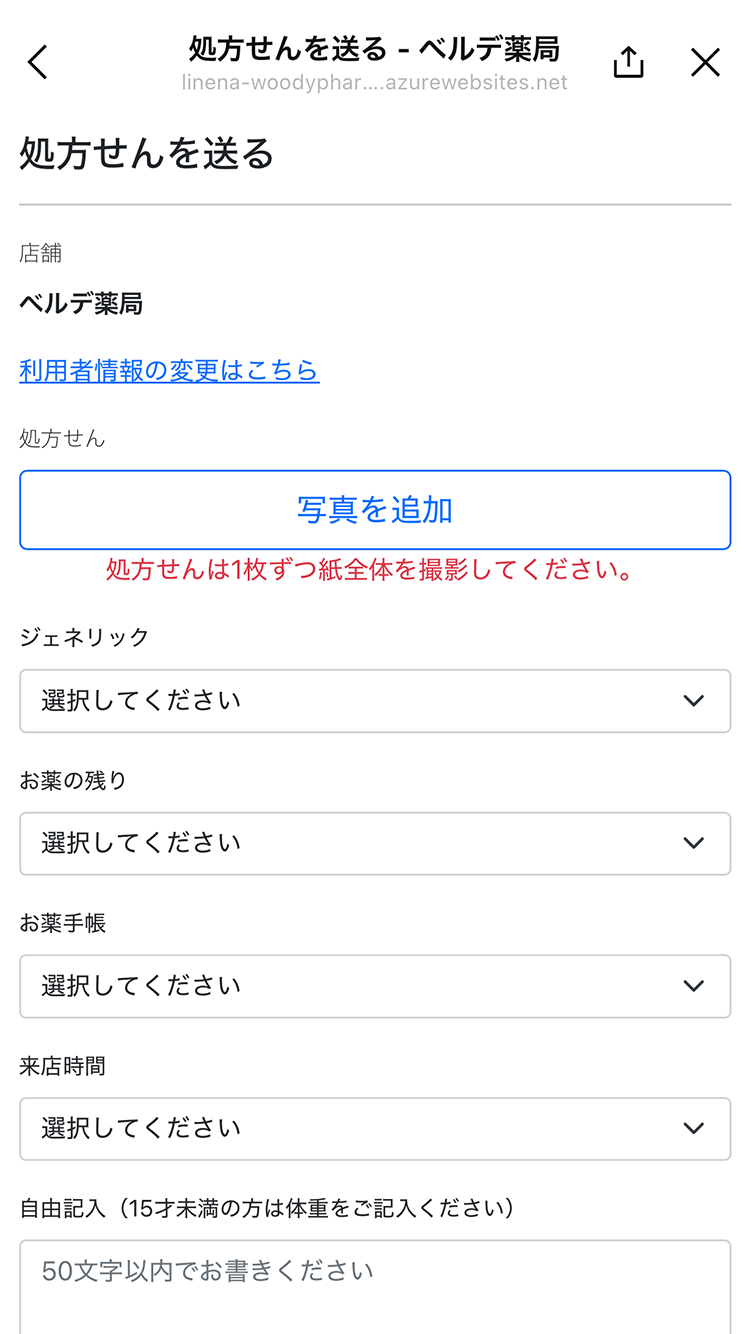Close the page with the X icon

pos(705,62)
